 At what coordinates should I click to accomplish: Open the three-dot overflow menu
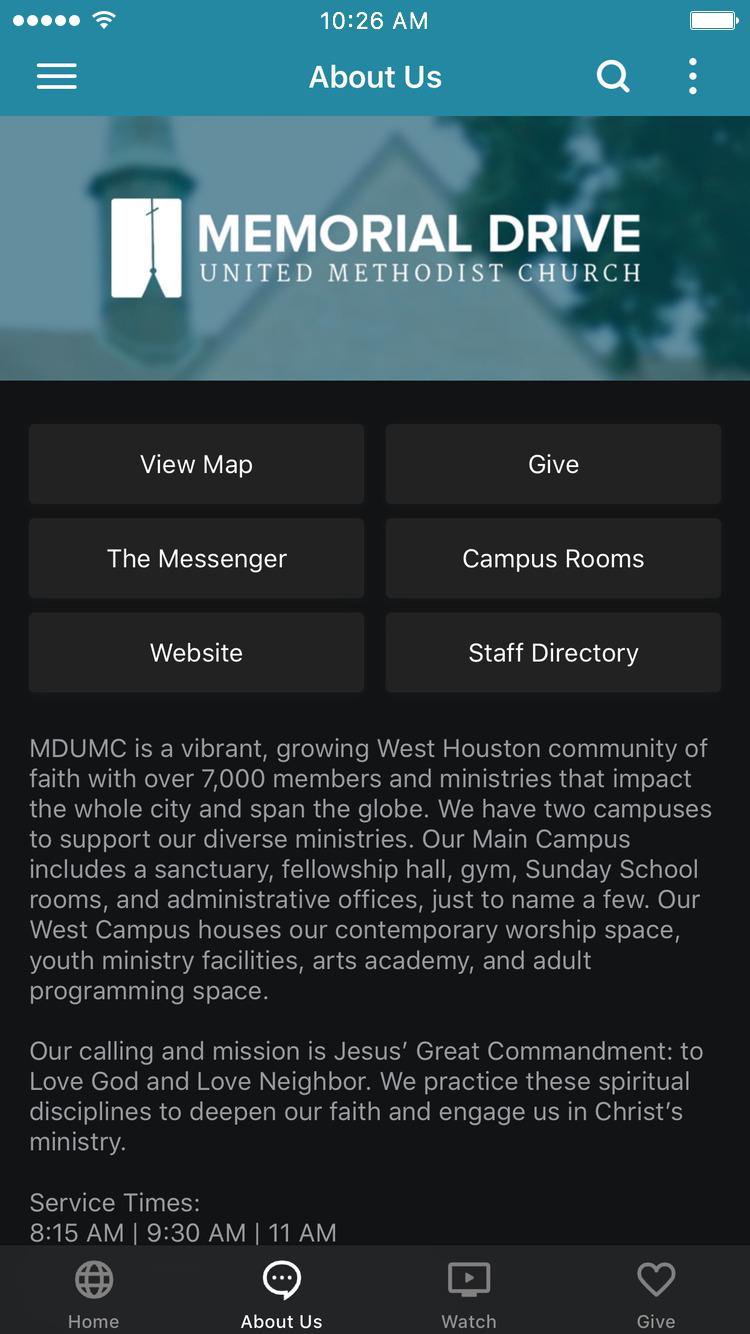(x=692, y=77)
